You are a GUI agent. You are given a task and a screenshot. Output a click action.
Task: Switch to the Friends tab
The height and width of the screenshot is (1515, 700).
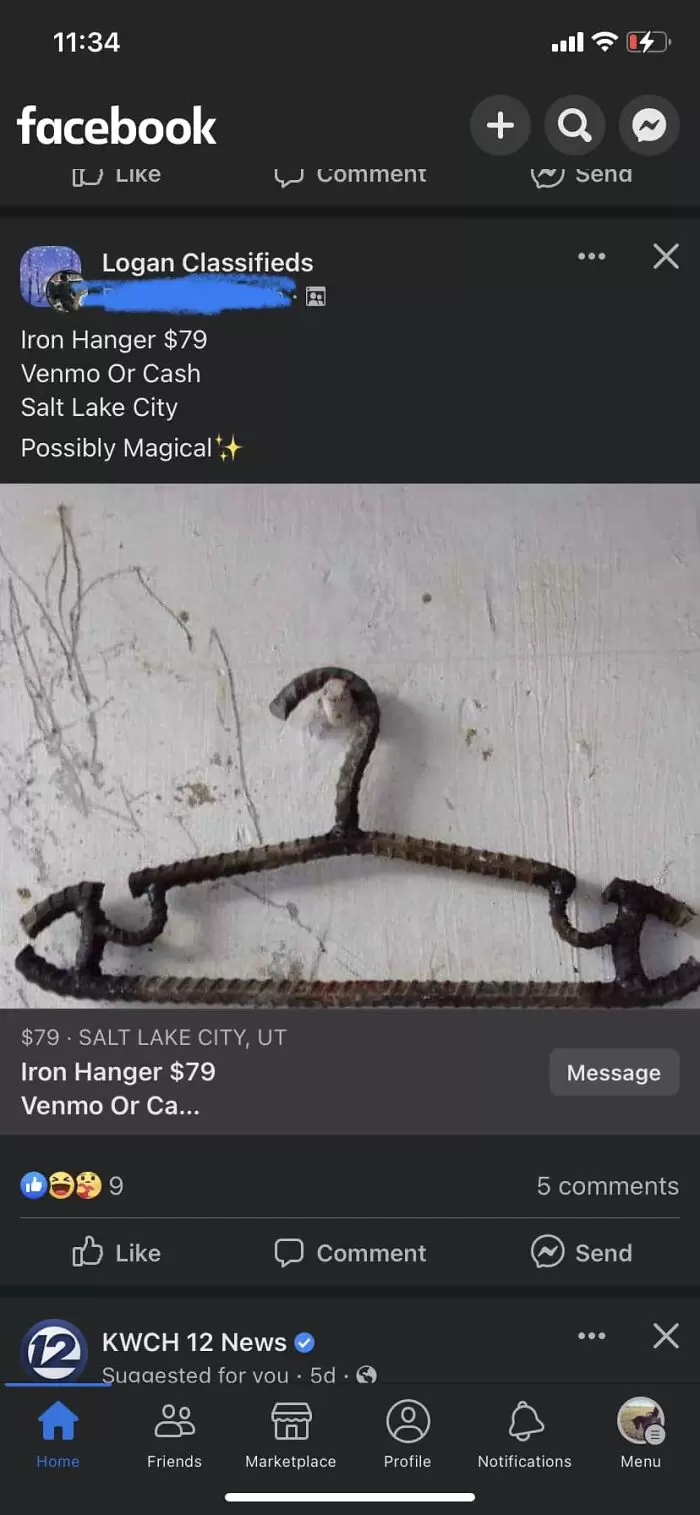174,1435
